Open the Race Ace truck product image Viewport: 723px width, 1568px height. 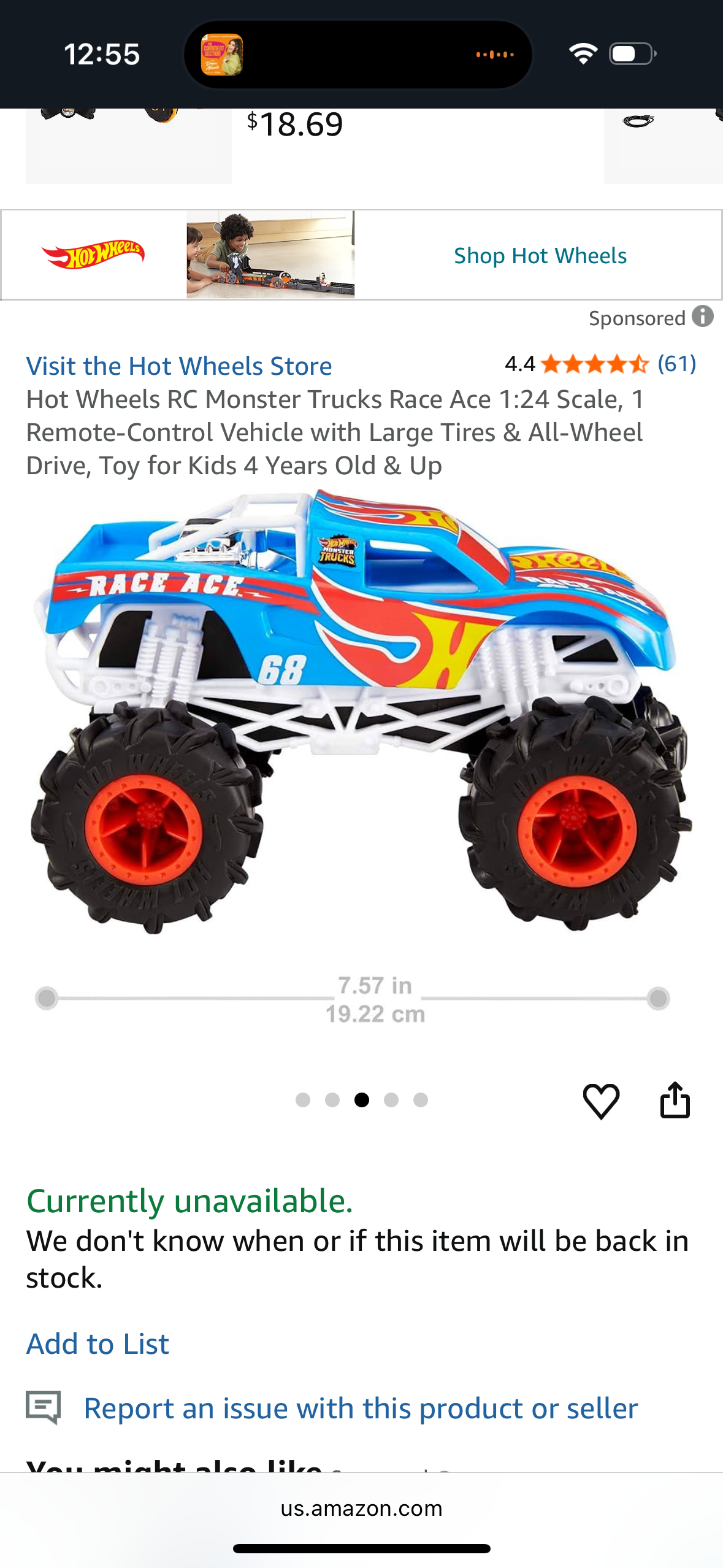point(361,712)
